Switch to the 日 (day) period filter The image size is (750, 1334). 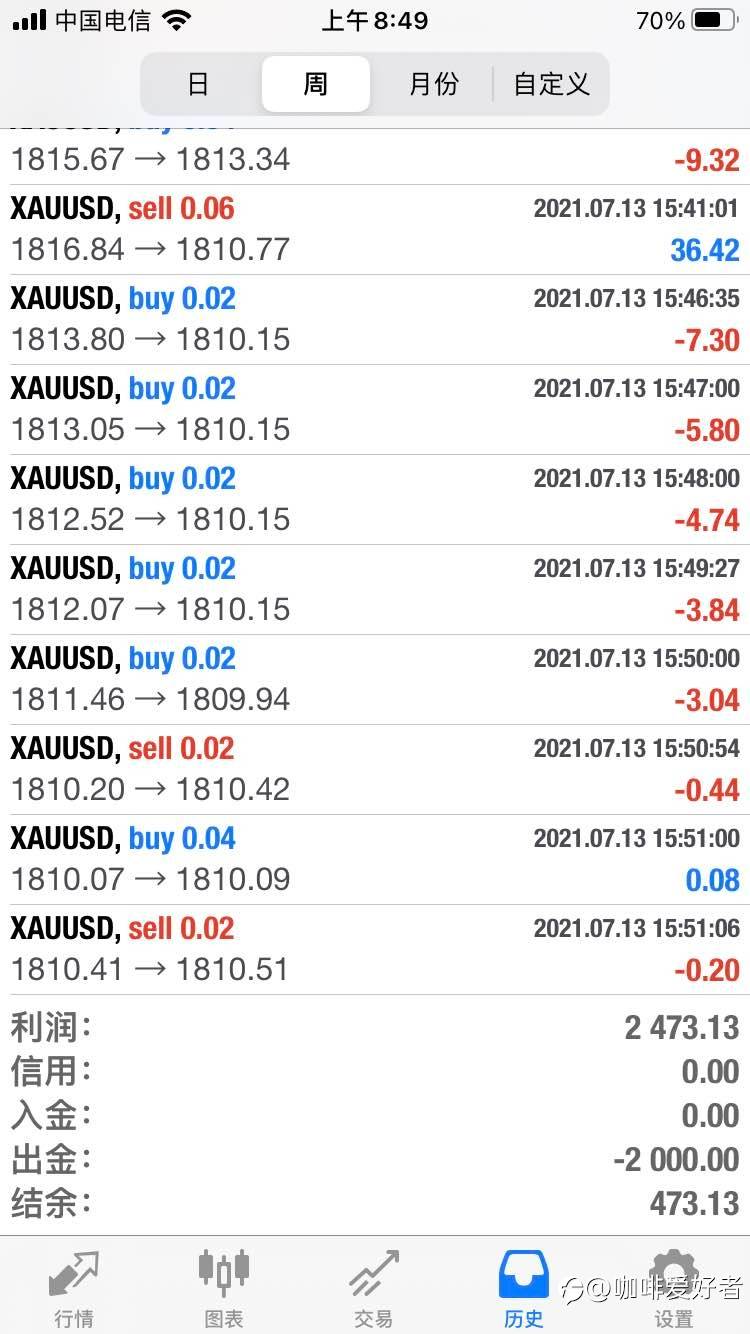[198, 84]
